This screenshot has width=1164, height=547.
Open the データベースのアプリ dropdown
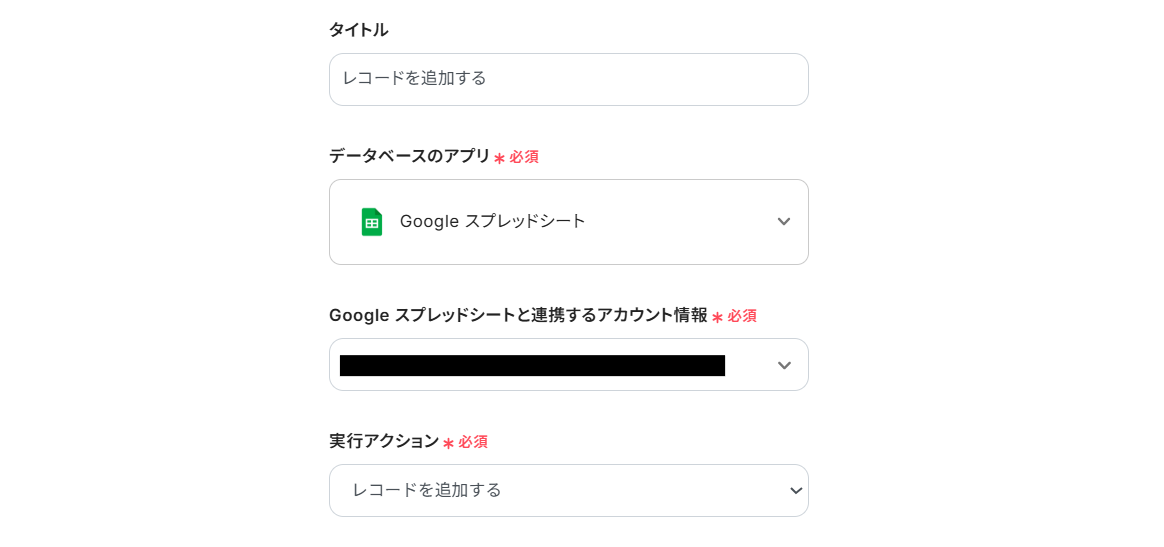(x=568, y=222)
